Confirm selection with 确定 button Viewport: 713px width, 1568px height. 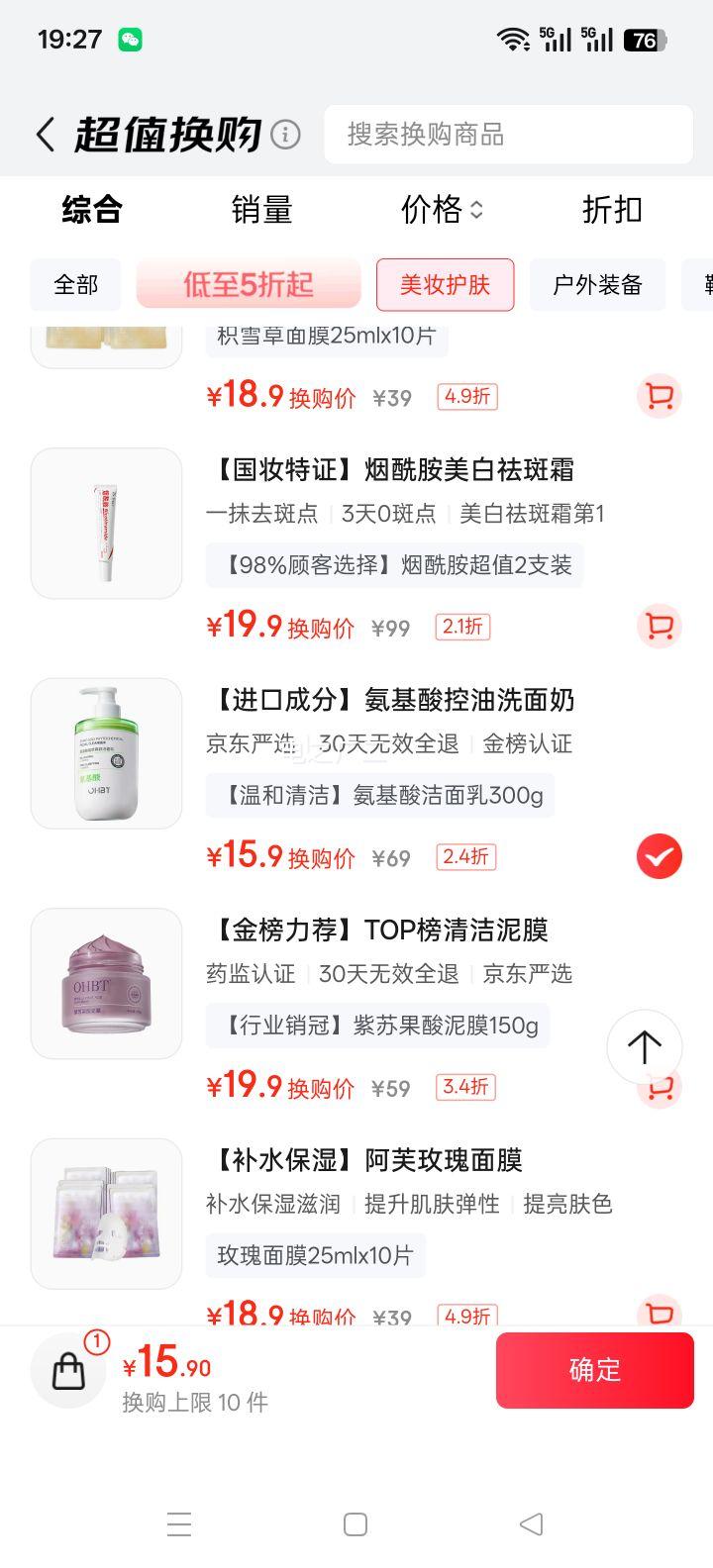pyautogui.click(x=594, y=1370)
